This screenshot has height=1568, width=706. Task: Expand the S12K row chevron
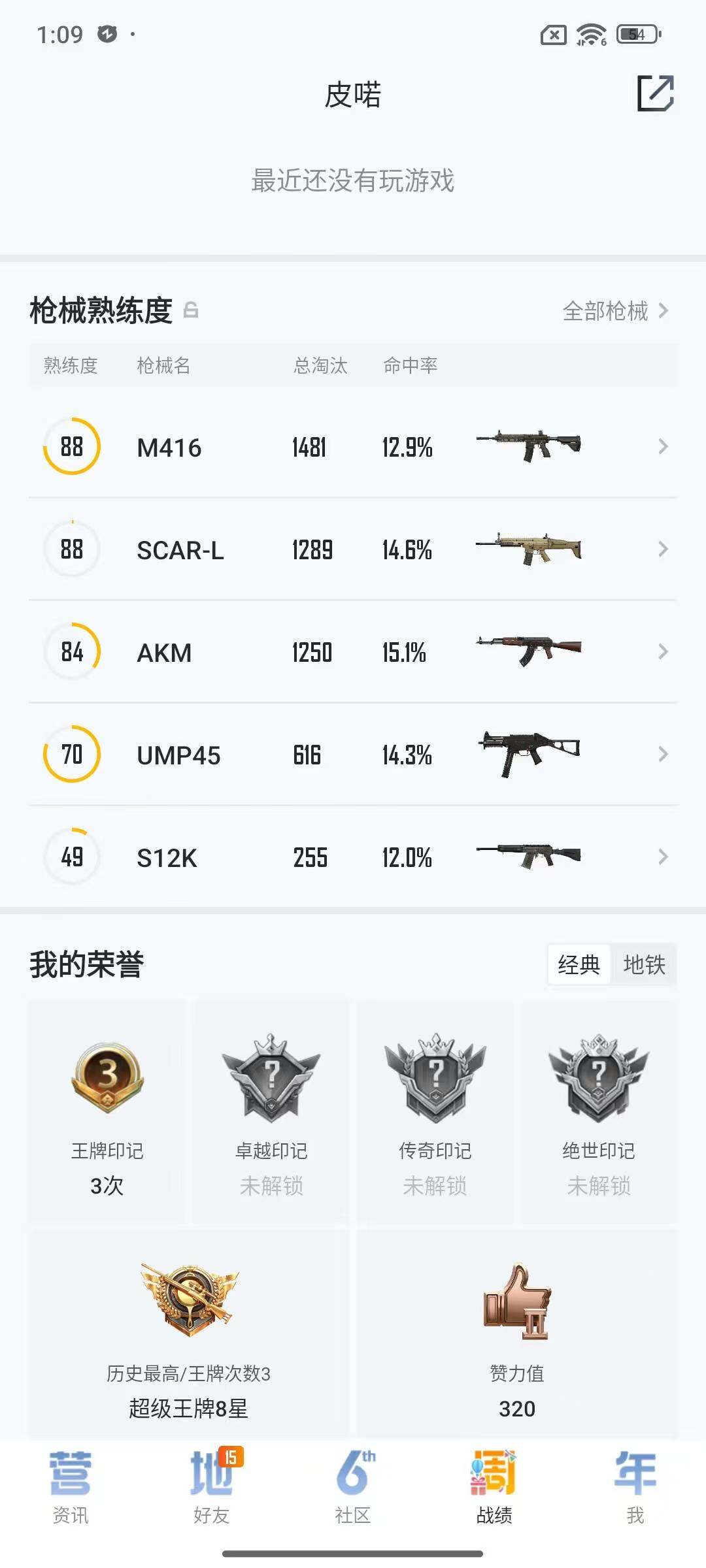(663, 856)
